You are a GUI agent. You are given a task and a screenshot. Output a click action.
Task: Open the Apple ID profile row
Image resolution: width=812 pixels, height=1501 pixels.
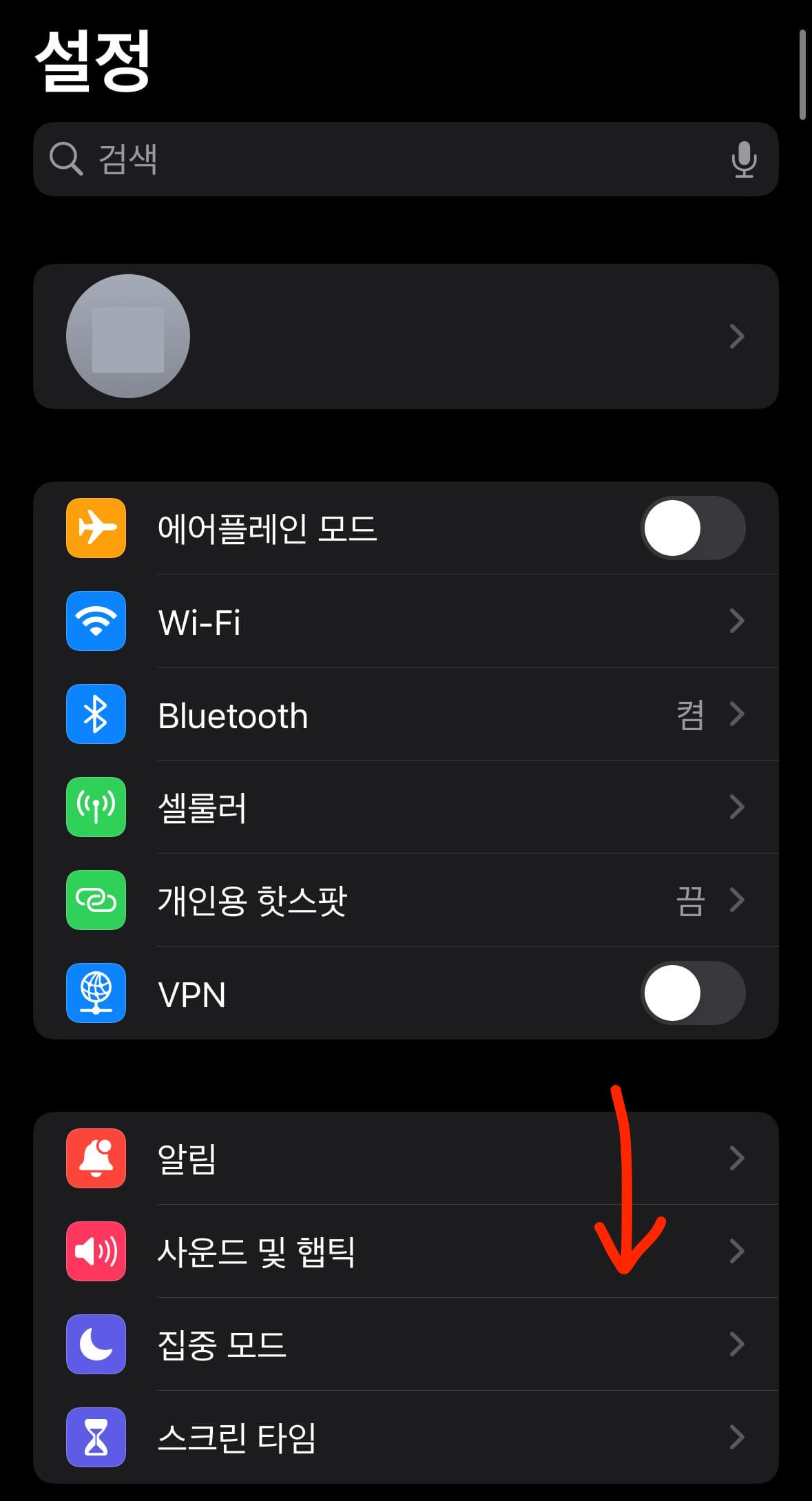[406, 335]
